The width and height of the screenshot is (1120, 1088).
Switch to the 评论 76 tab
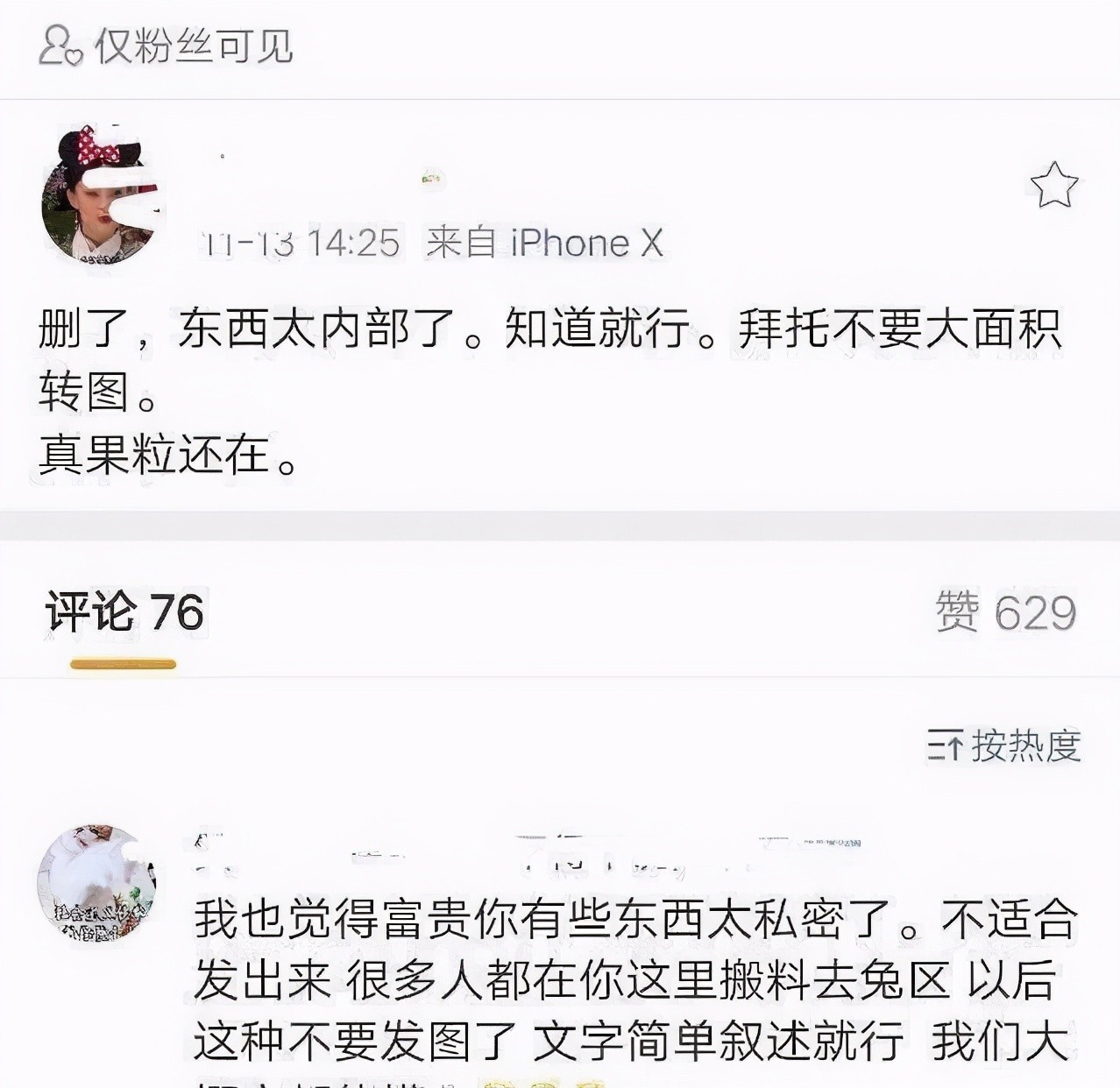124,612
